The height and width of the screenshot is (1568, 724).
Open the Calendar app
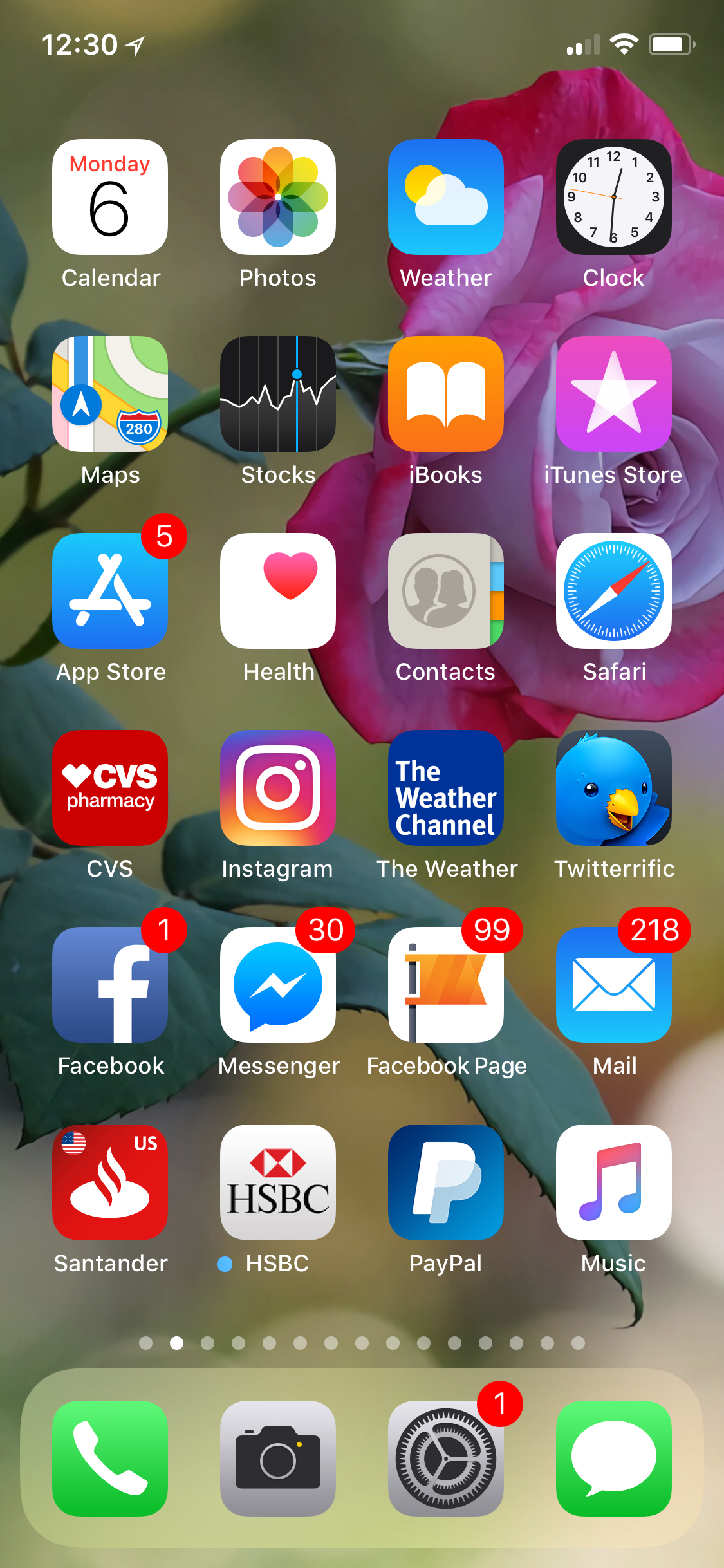coord(110,197)
